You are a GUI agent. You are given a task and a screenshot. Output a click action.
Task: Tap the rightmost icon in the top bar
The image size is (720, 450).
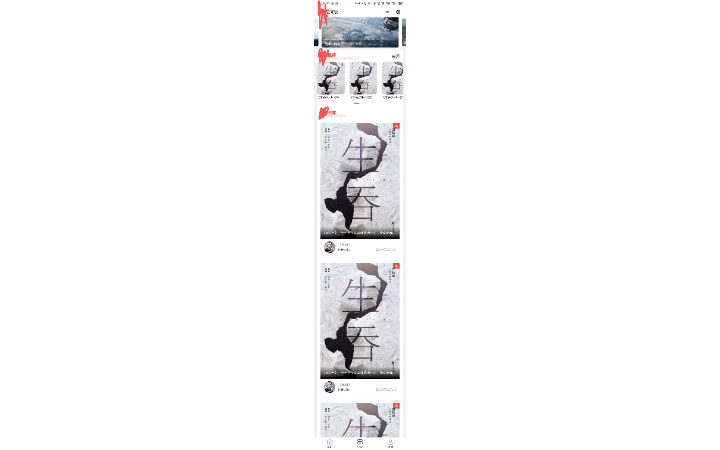[398, 12]
